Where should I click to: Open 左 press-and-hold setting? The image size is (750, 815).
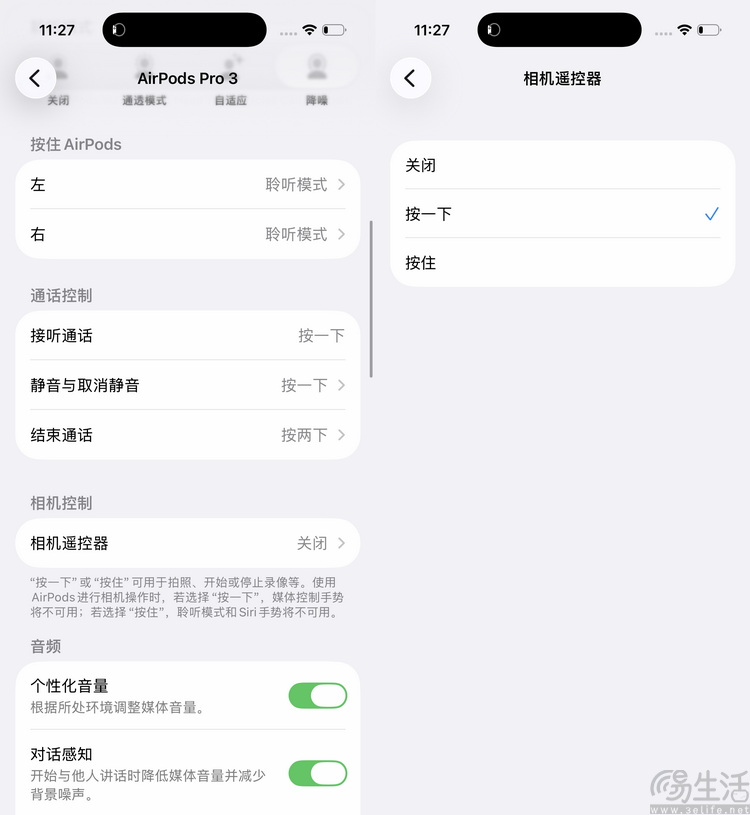point(188,185)
